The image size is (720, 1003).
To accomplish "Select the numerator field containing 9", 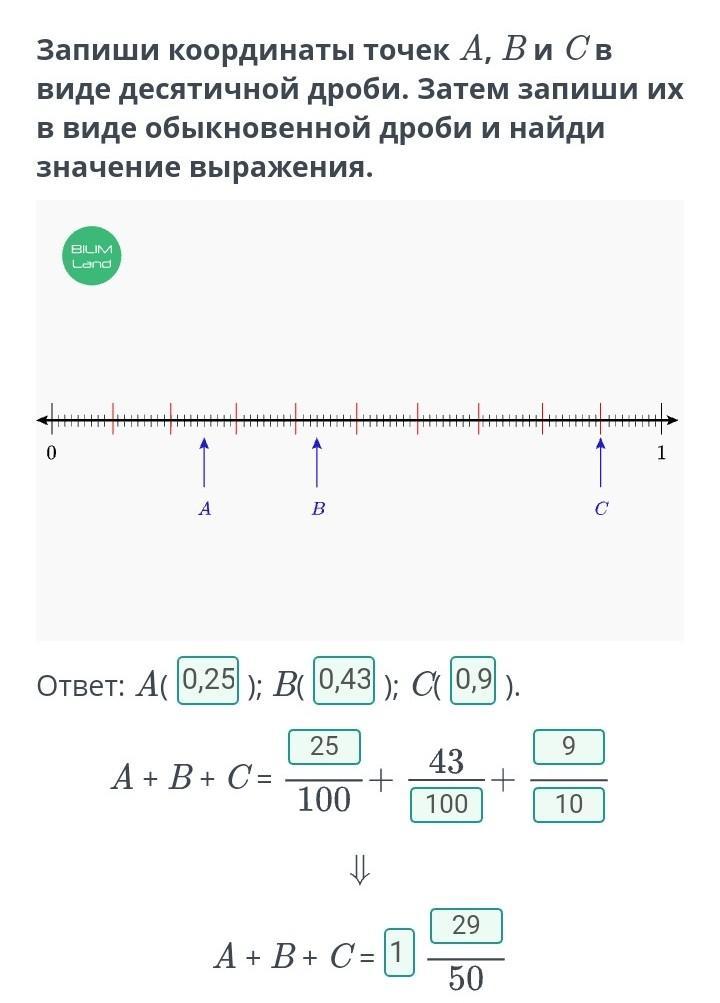I will (568, 747).
